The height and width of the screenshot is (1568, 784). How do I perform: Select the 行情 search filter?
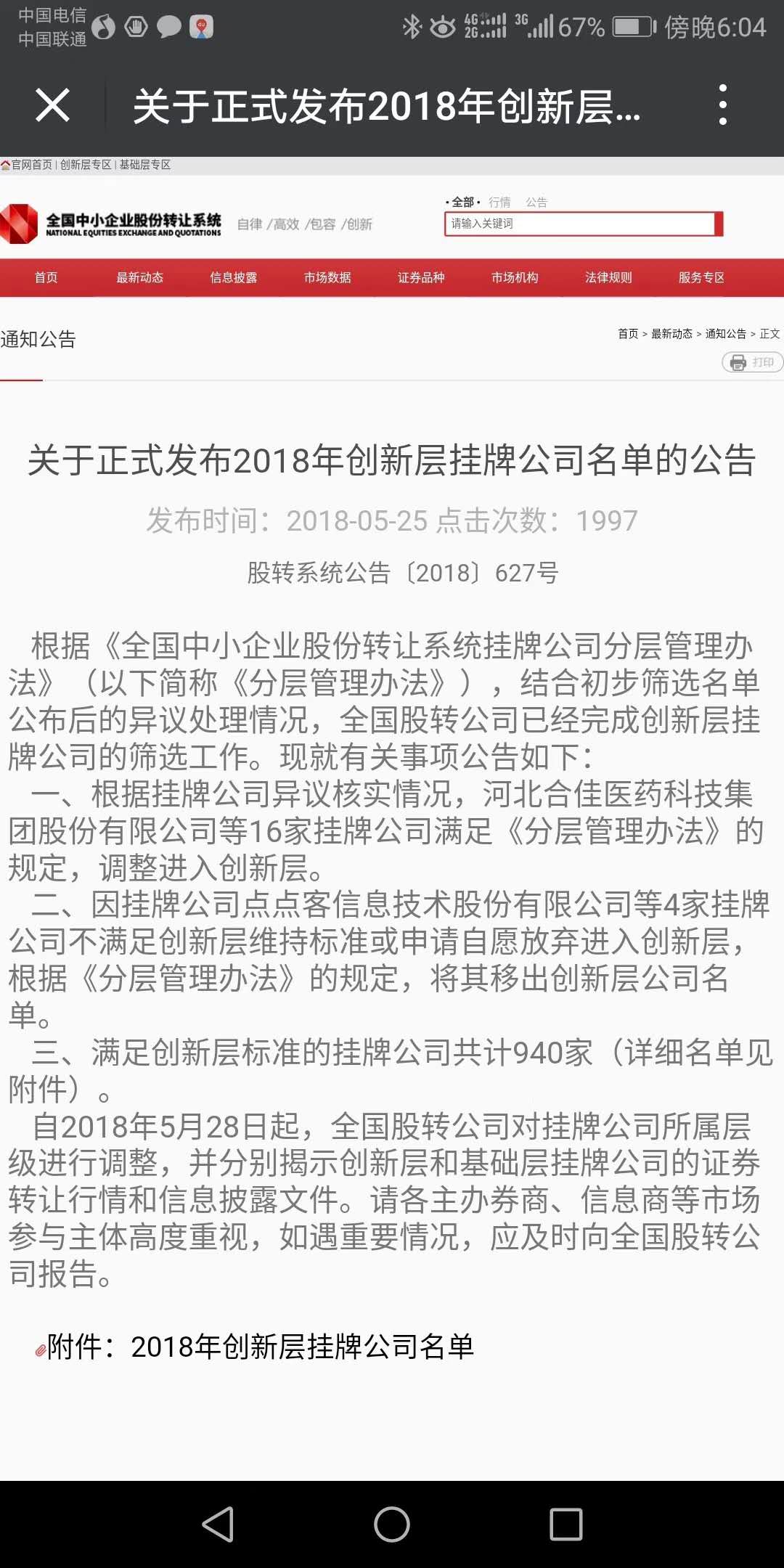[x=499, y=202]
